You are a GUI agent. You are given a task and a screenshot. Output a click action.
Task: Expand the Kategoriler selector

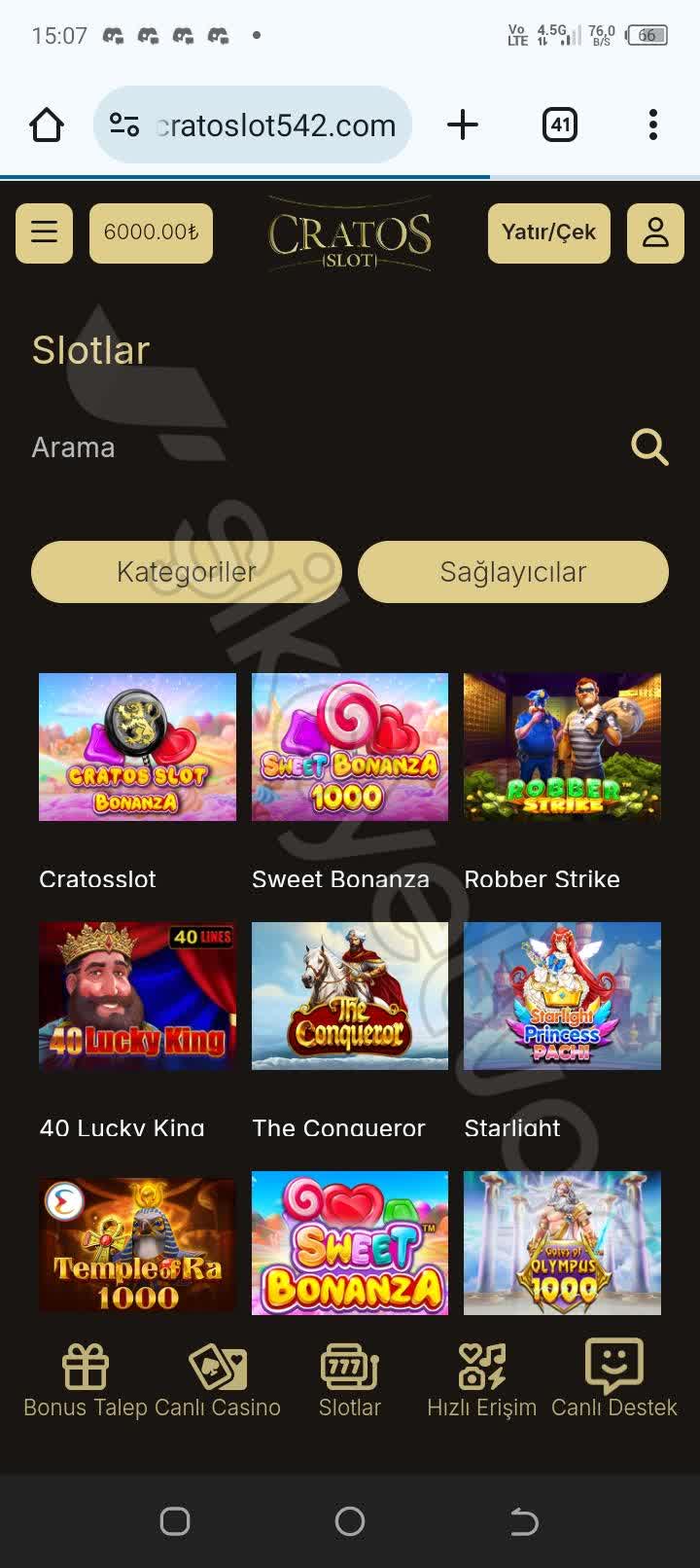coord(185,572)
